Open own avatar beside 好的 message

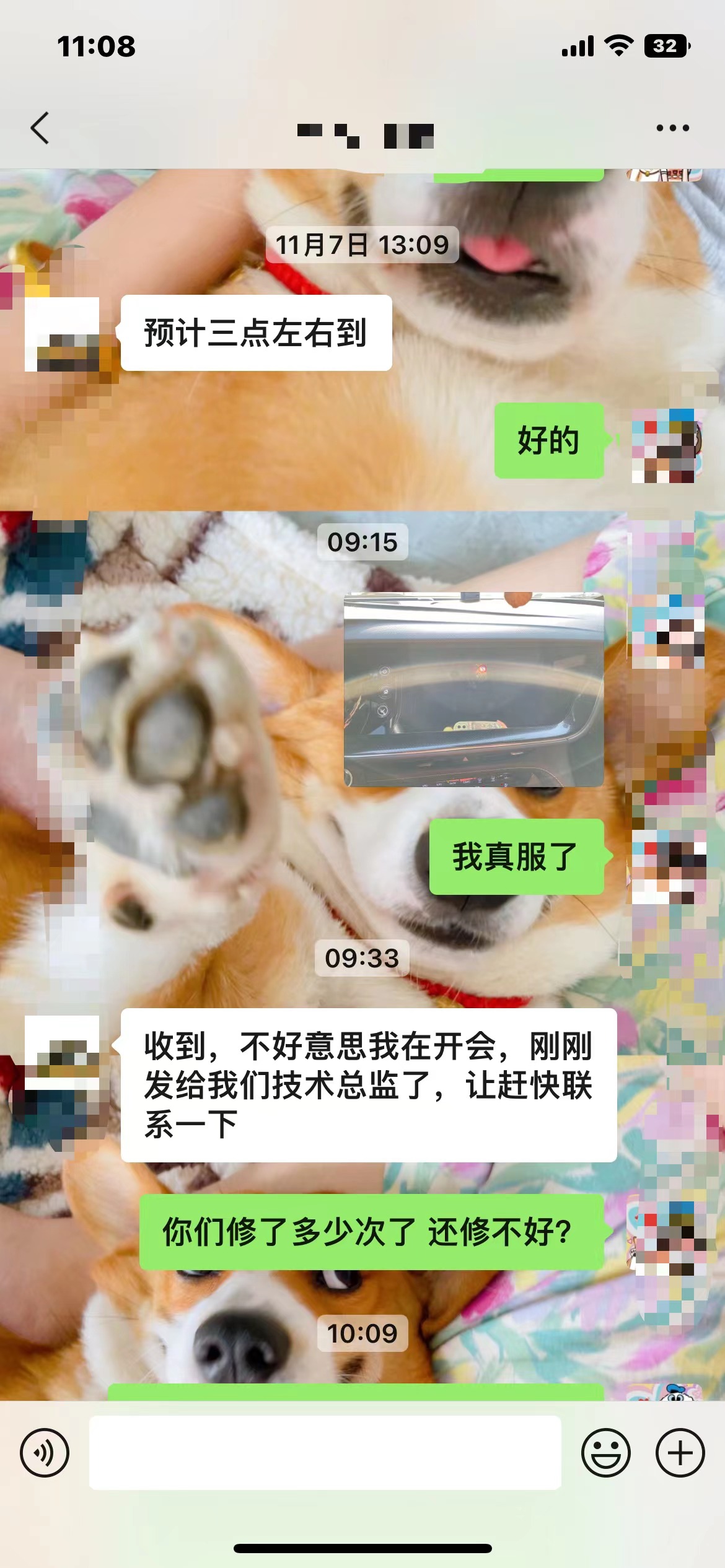click(x=667, y=445)
